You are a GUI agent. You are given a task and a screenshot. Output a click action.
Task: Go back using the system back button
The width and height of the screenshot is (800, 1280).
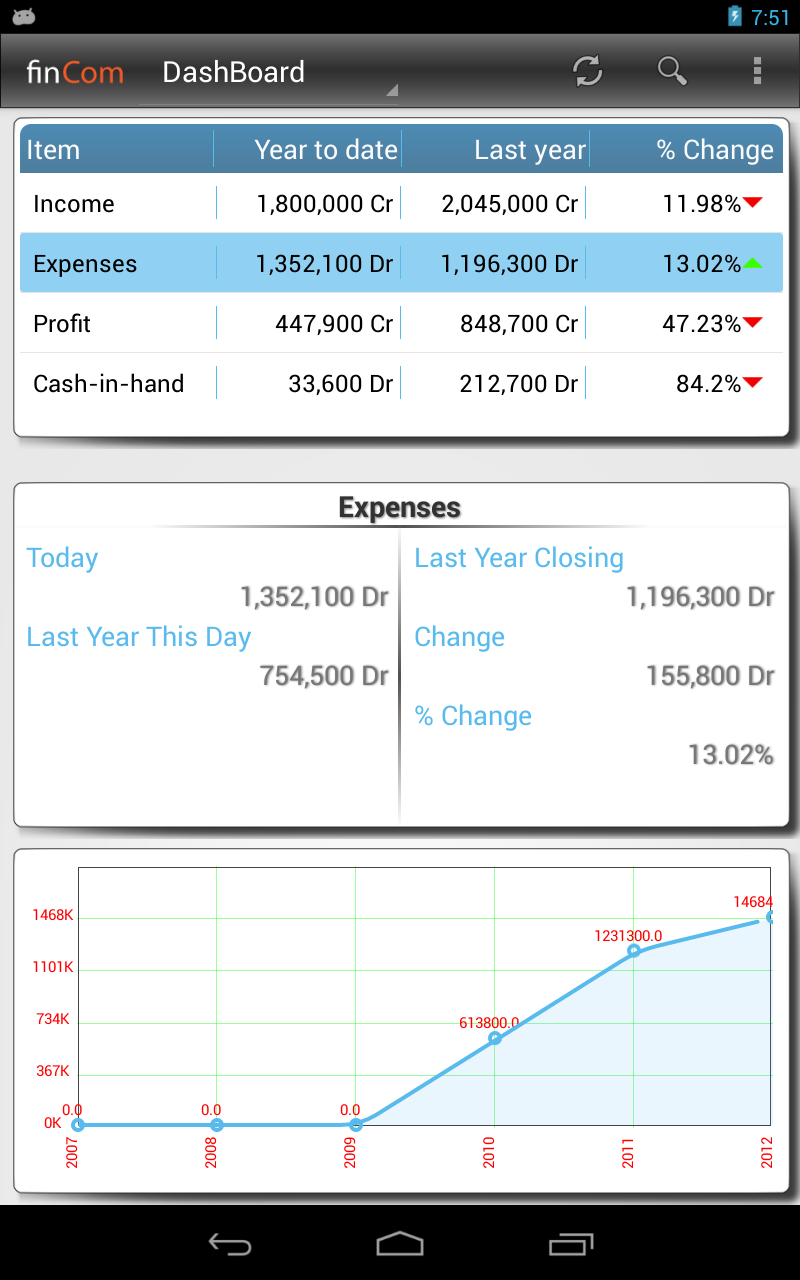pos(229,1243)
